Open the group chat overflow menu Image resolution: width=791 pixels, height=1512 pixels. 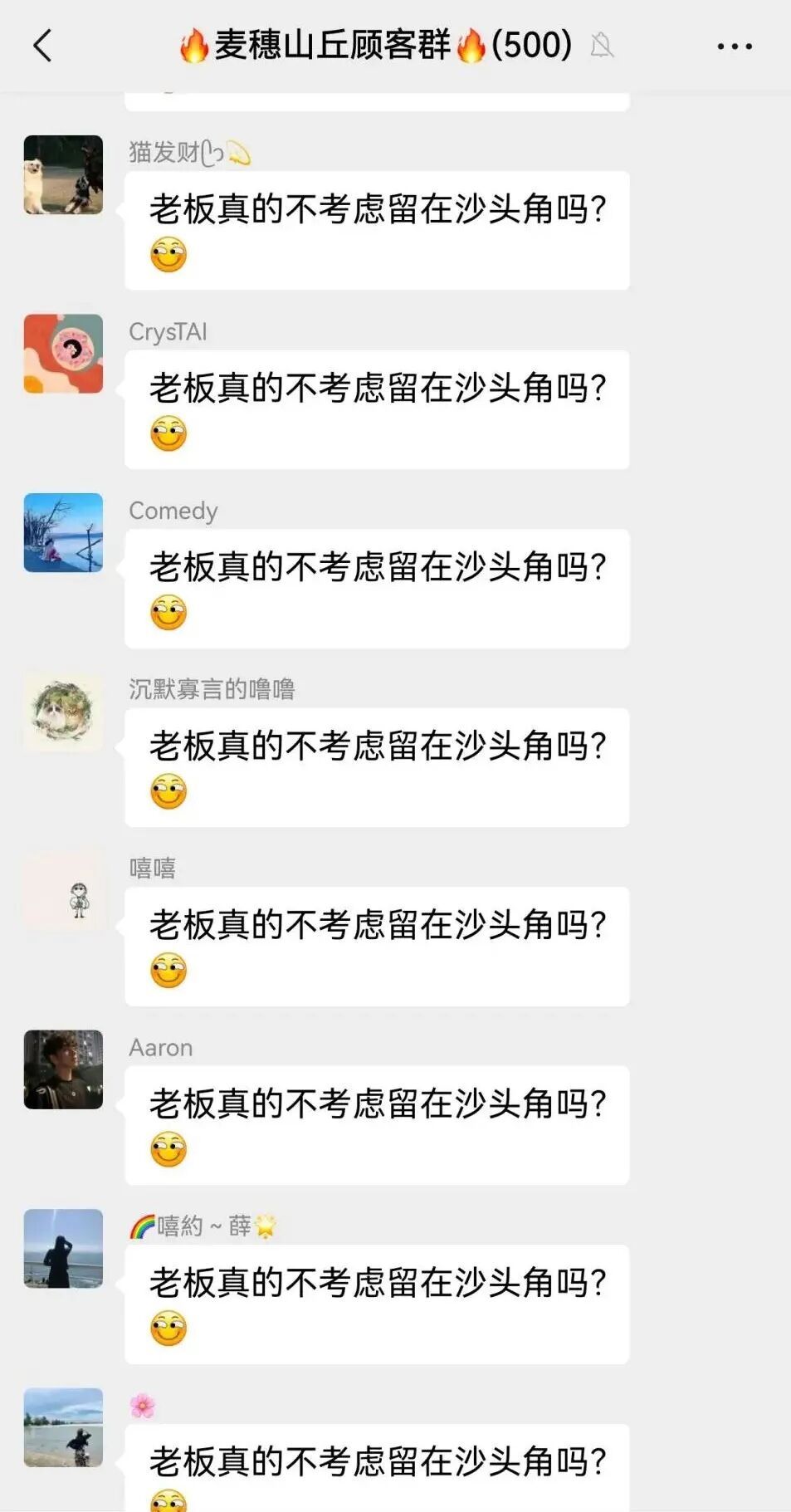(735, 46)
